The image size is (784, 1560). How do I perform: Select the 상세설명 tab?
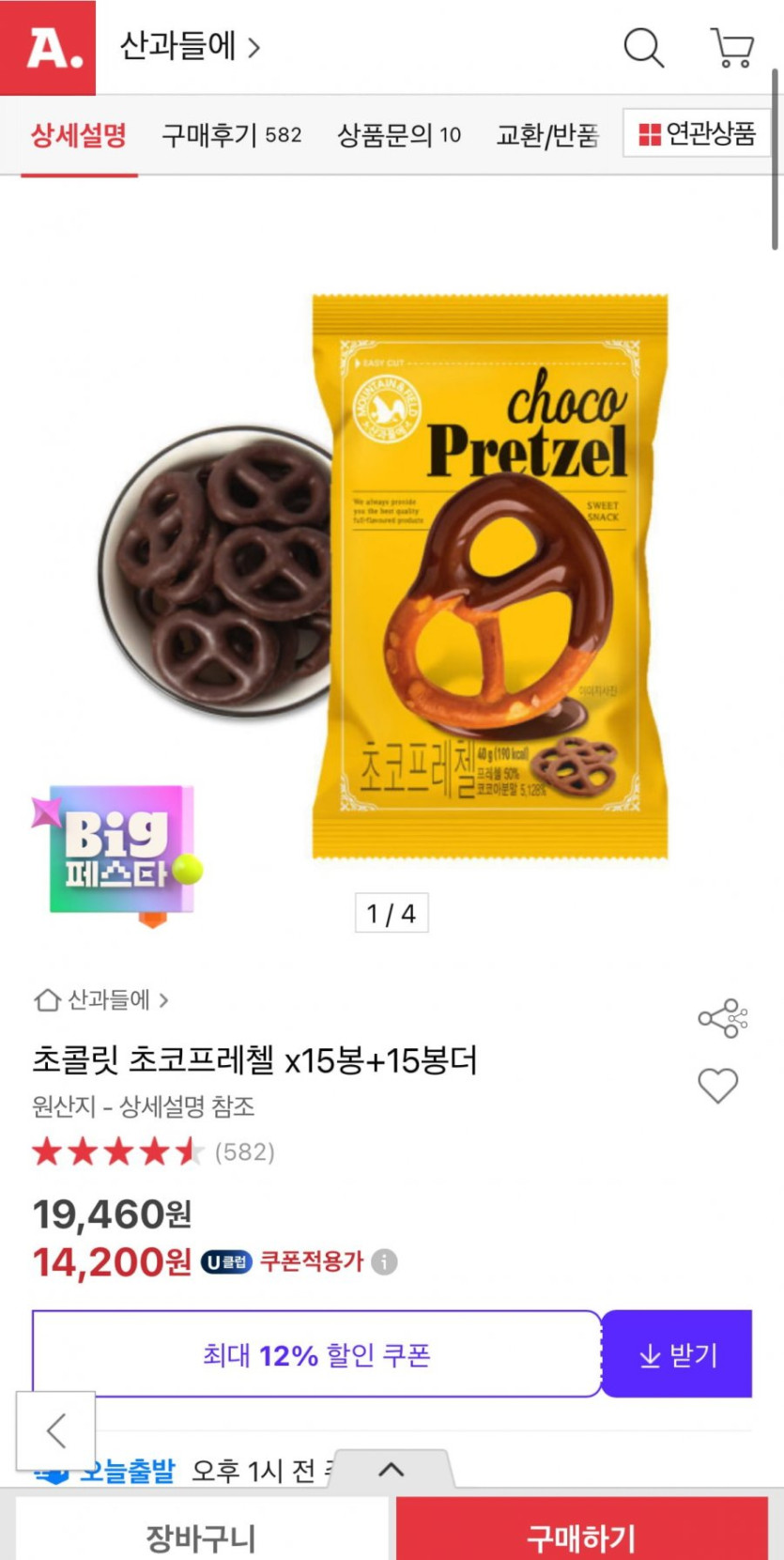click(79, 135)
